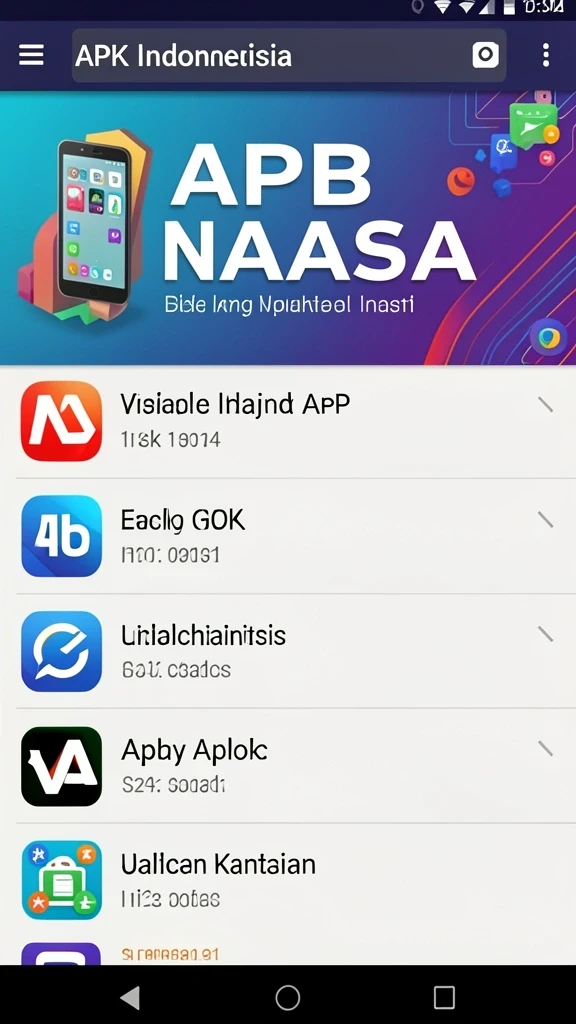
Task: Tap the APK Indonnetisia search field
Action: point(289,56)
